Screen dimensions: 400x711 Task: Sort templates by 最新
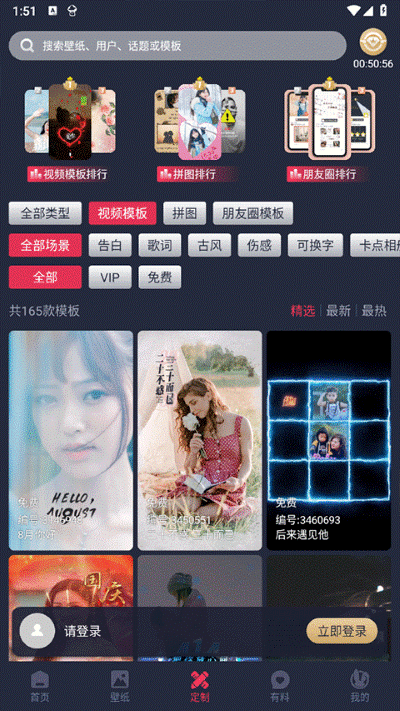(338, 311)
